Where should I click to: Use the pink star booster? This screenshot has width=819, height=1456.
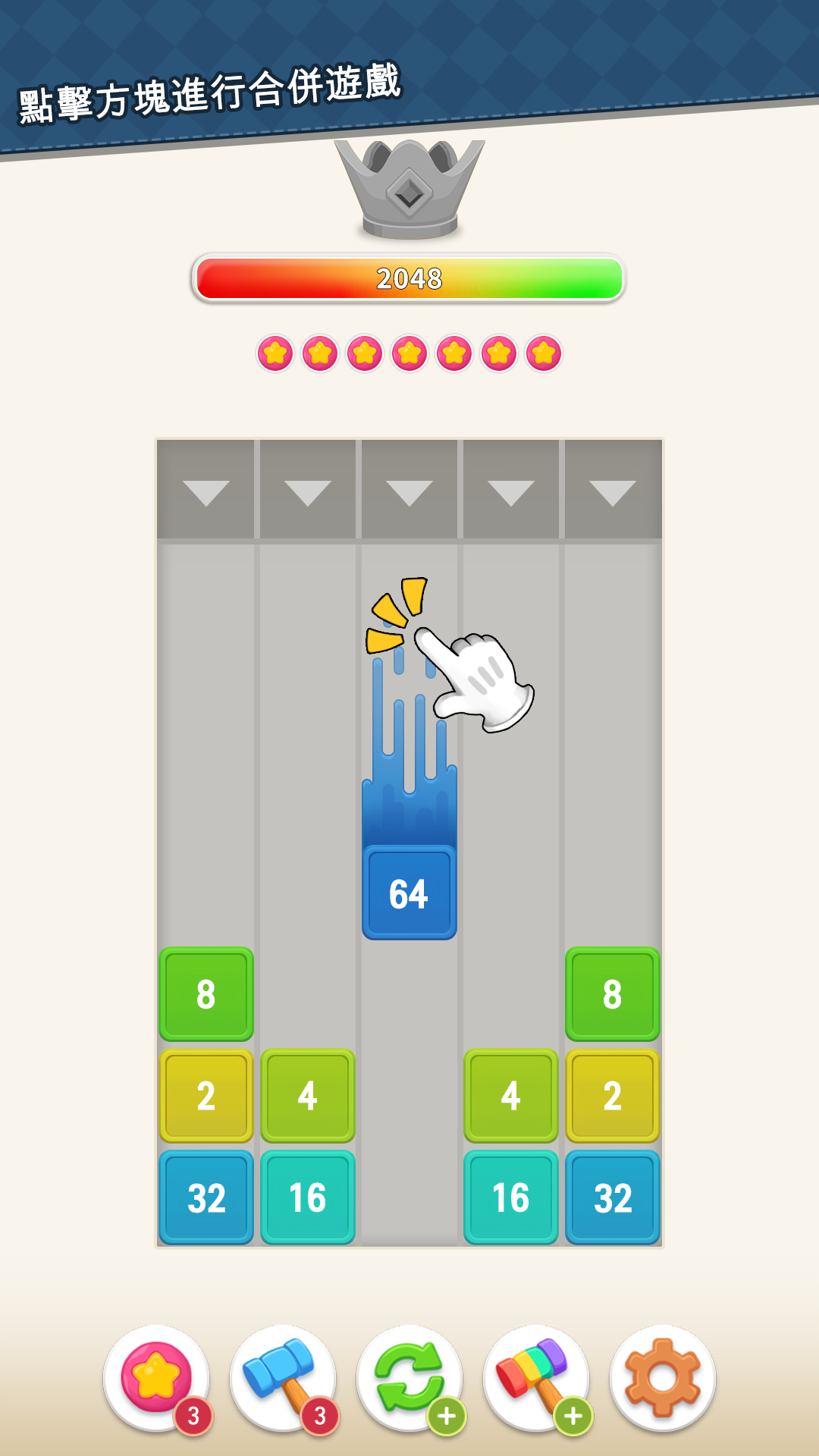coord(156,1376)
